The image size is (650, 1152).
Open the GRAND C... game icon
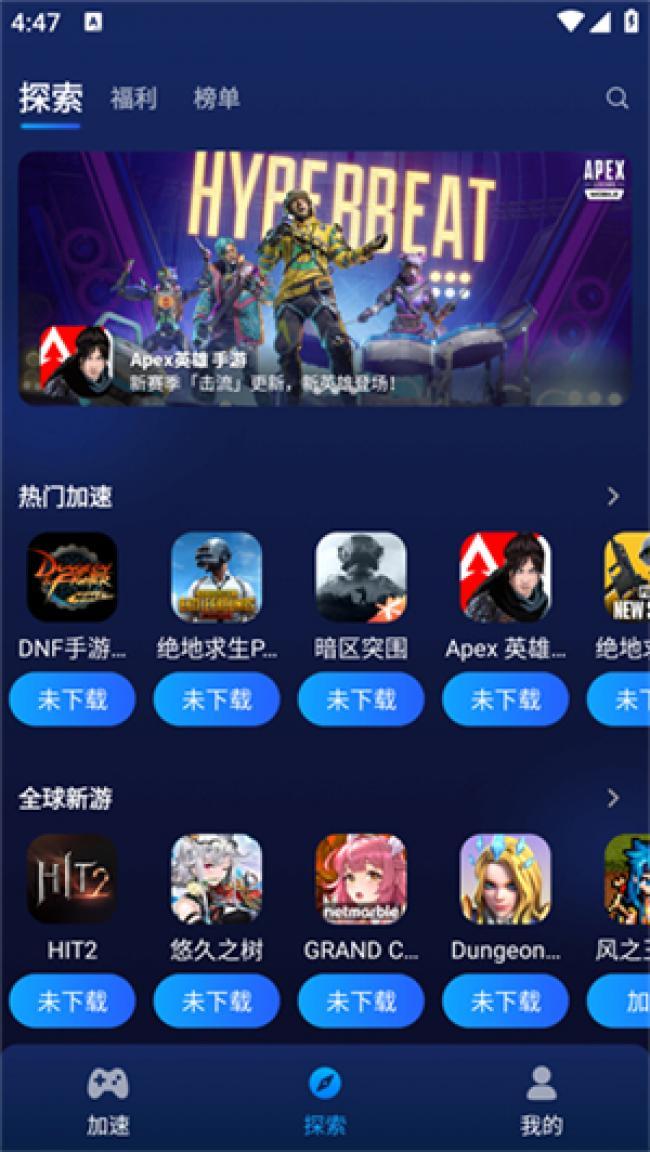[361, 879]
